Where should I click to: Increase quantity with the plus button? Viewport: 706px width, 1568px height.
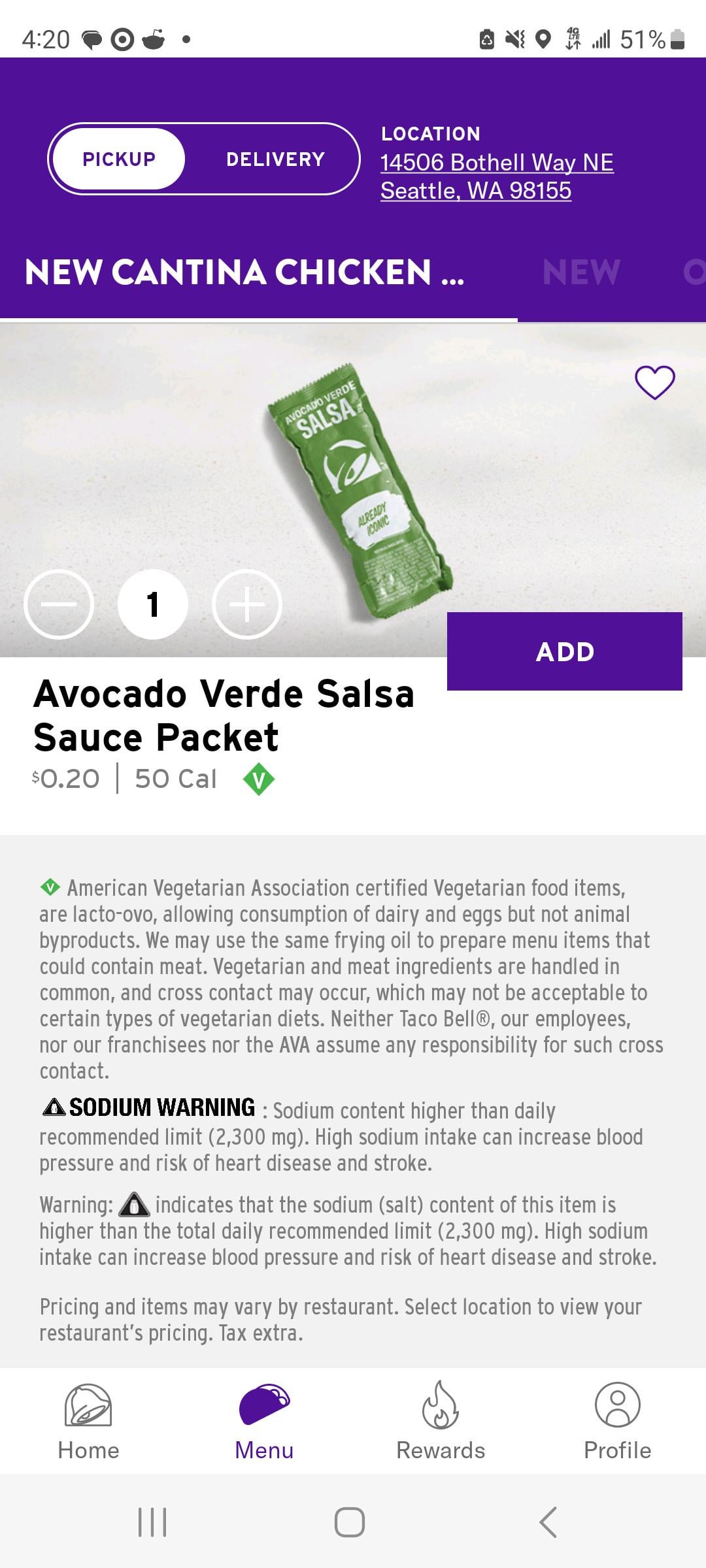pyautogui.click(x=247, y=604)
